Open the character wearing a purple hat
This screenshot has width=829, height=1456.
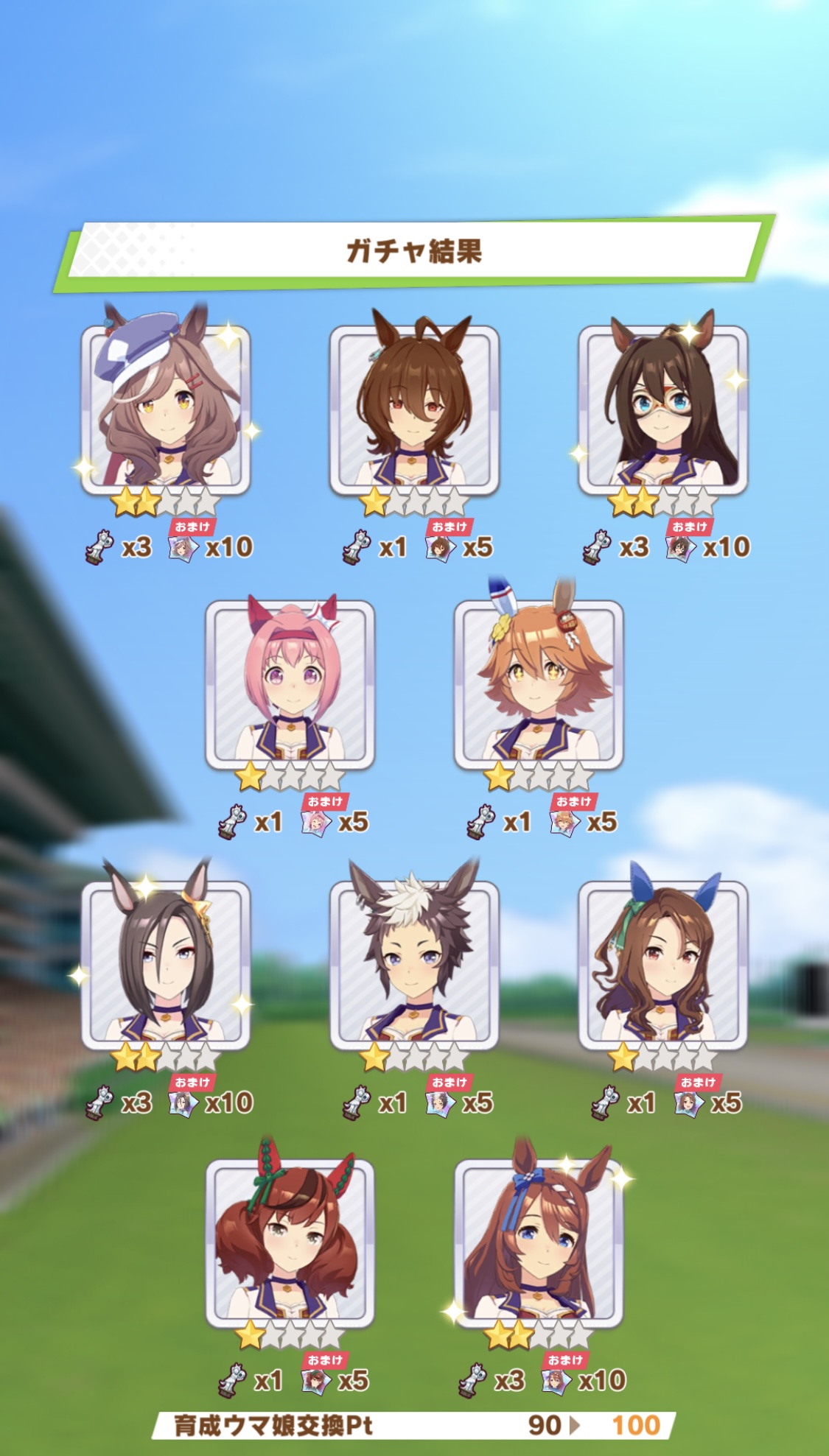(166, 409)
